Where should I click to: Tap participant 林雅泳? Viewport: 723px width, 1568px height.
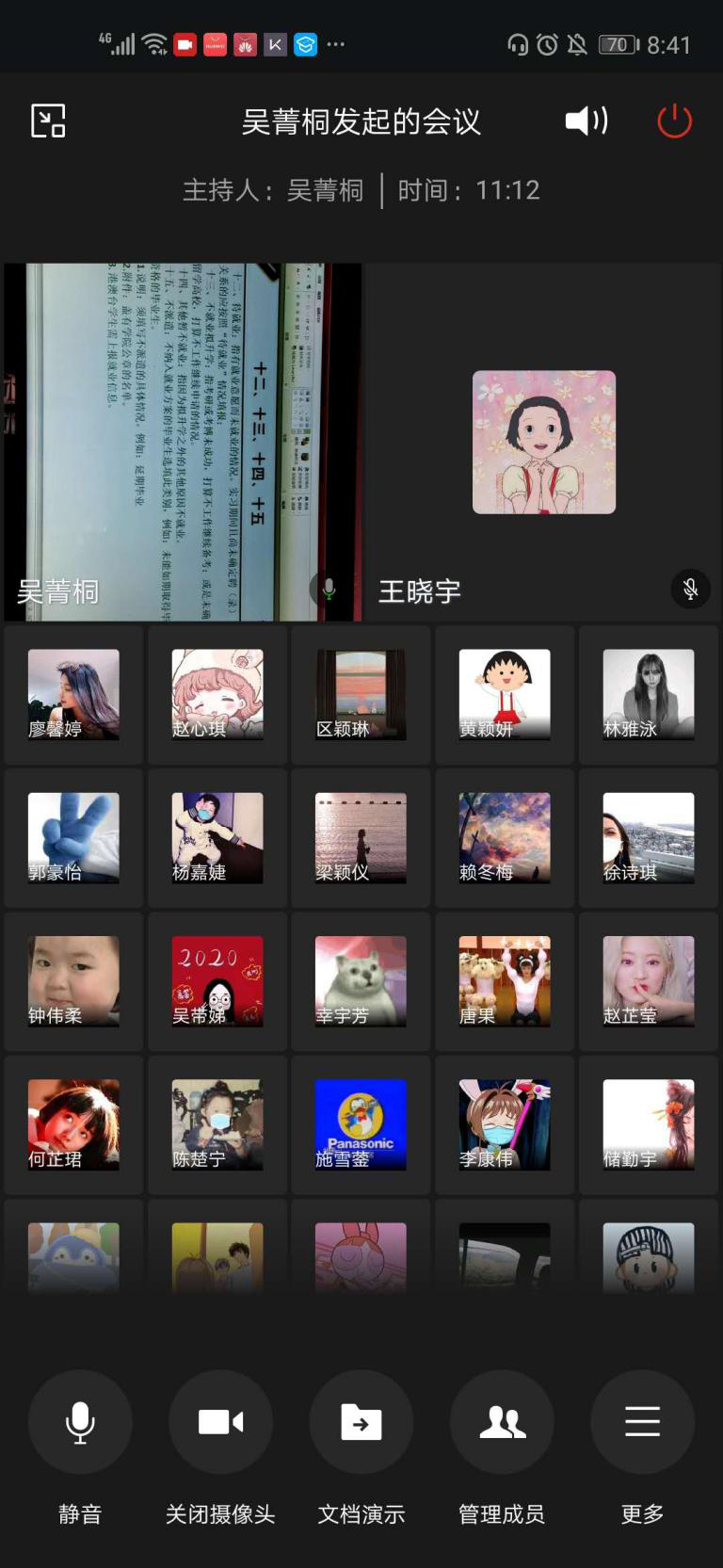coord(649,695)
